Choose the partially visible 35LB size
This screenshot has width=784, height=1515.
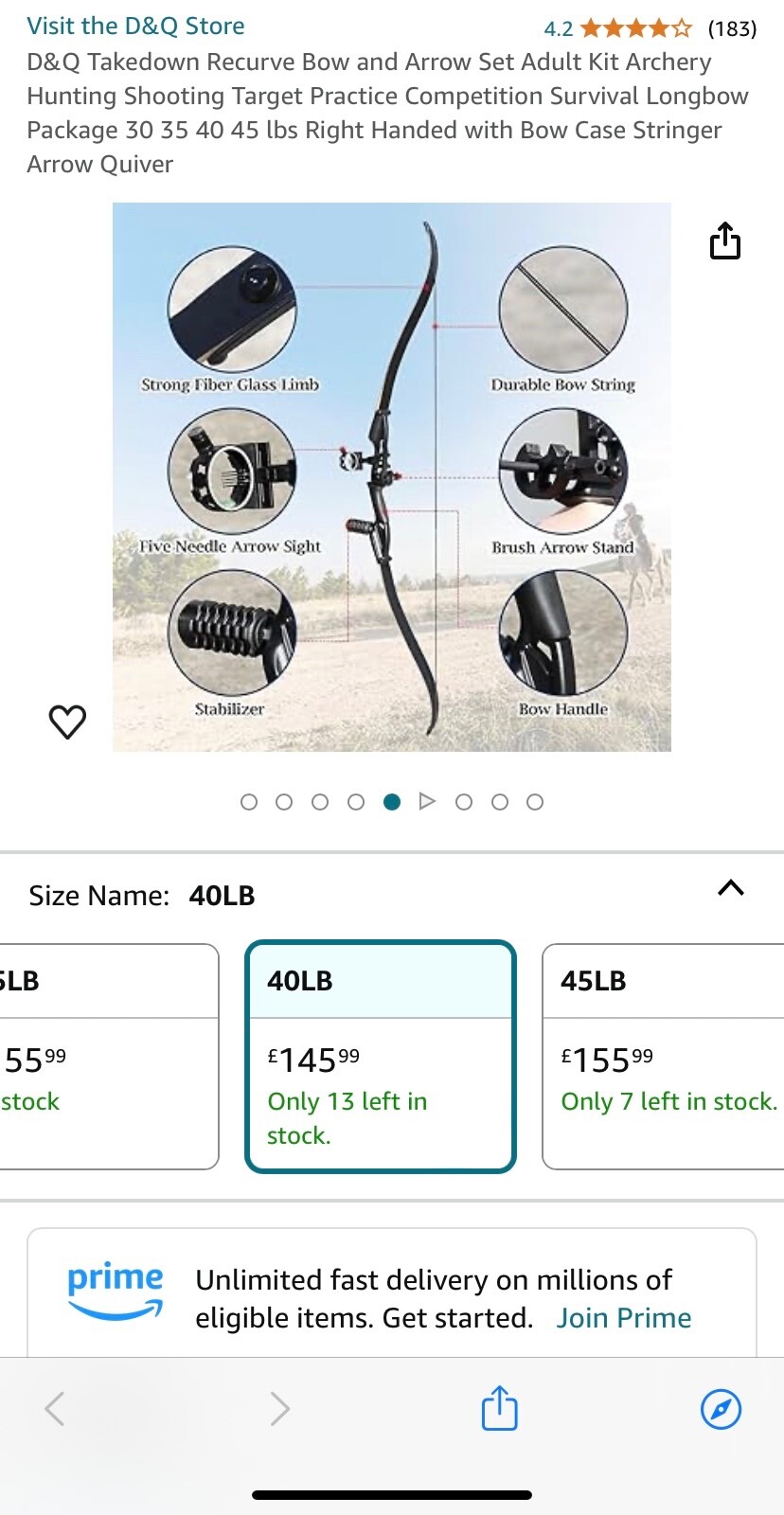pyautogui.click(x=104, y=1056)
